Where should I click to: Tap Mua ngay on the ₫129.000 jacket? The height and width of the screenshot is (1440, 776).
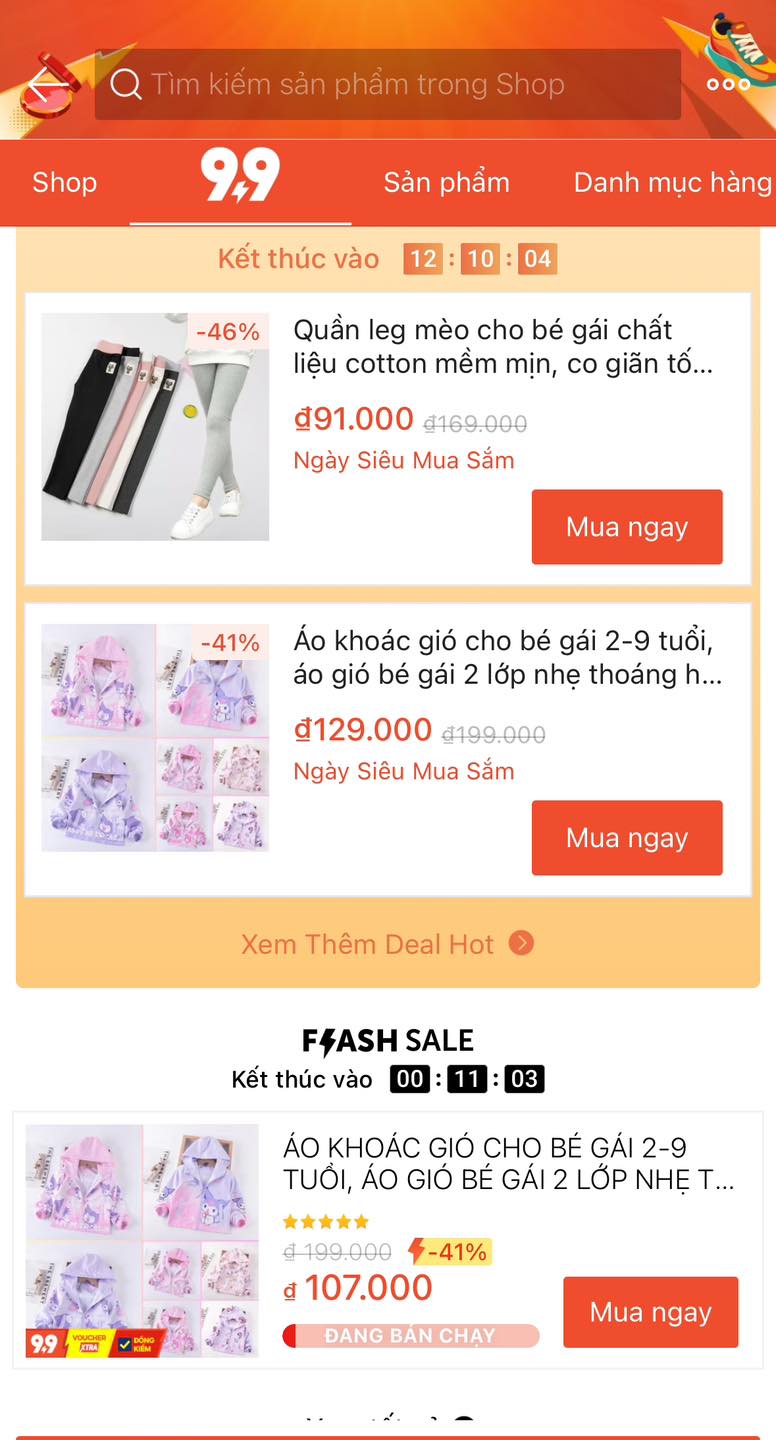[627, 838]
